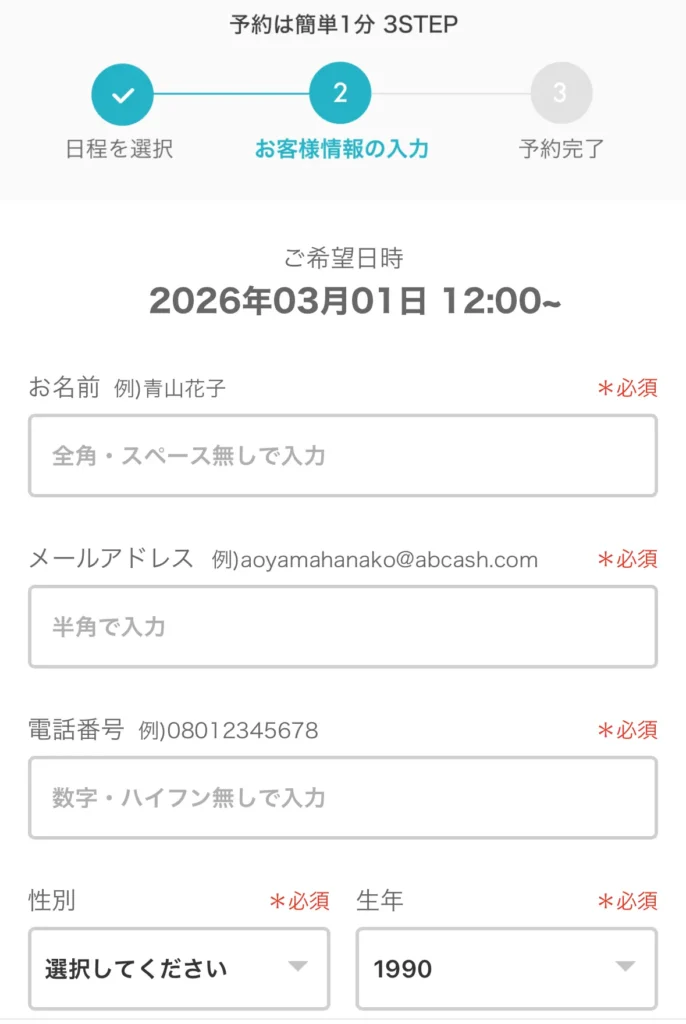Screen dimensions: 686x1024
Task: Expand the 生年 birth year dropdown
Action: [x=506, y=968]
